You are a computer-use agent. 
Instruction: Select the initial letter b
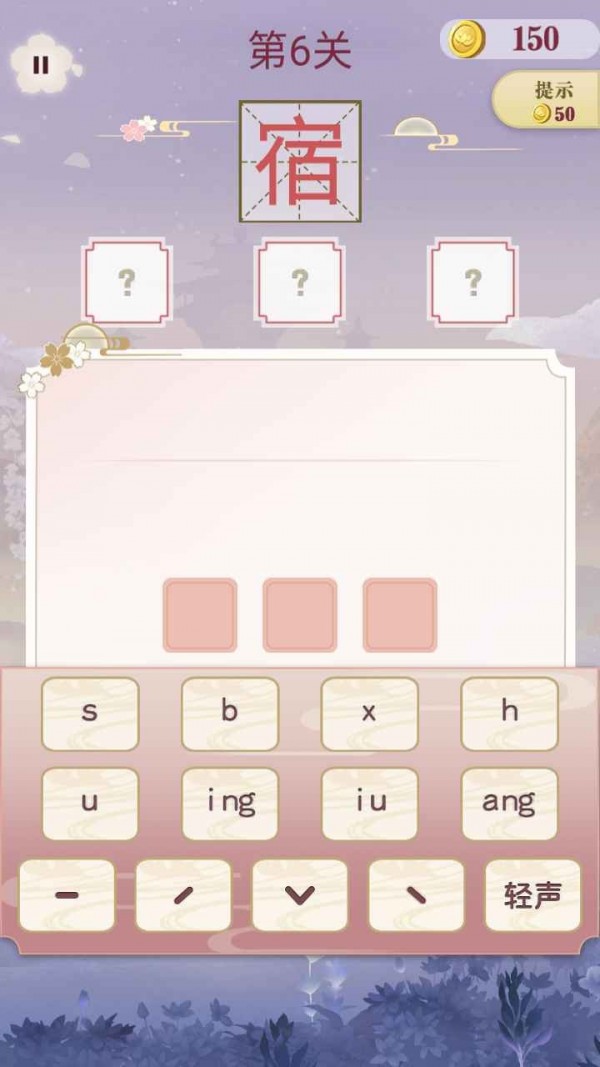(230, 713)
